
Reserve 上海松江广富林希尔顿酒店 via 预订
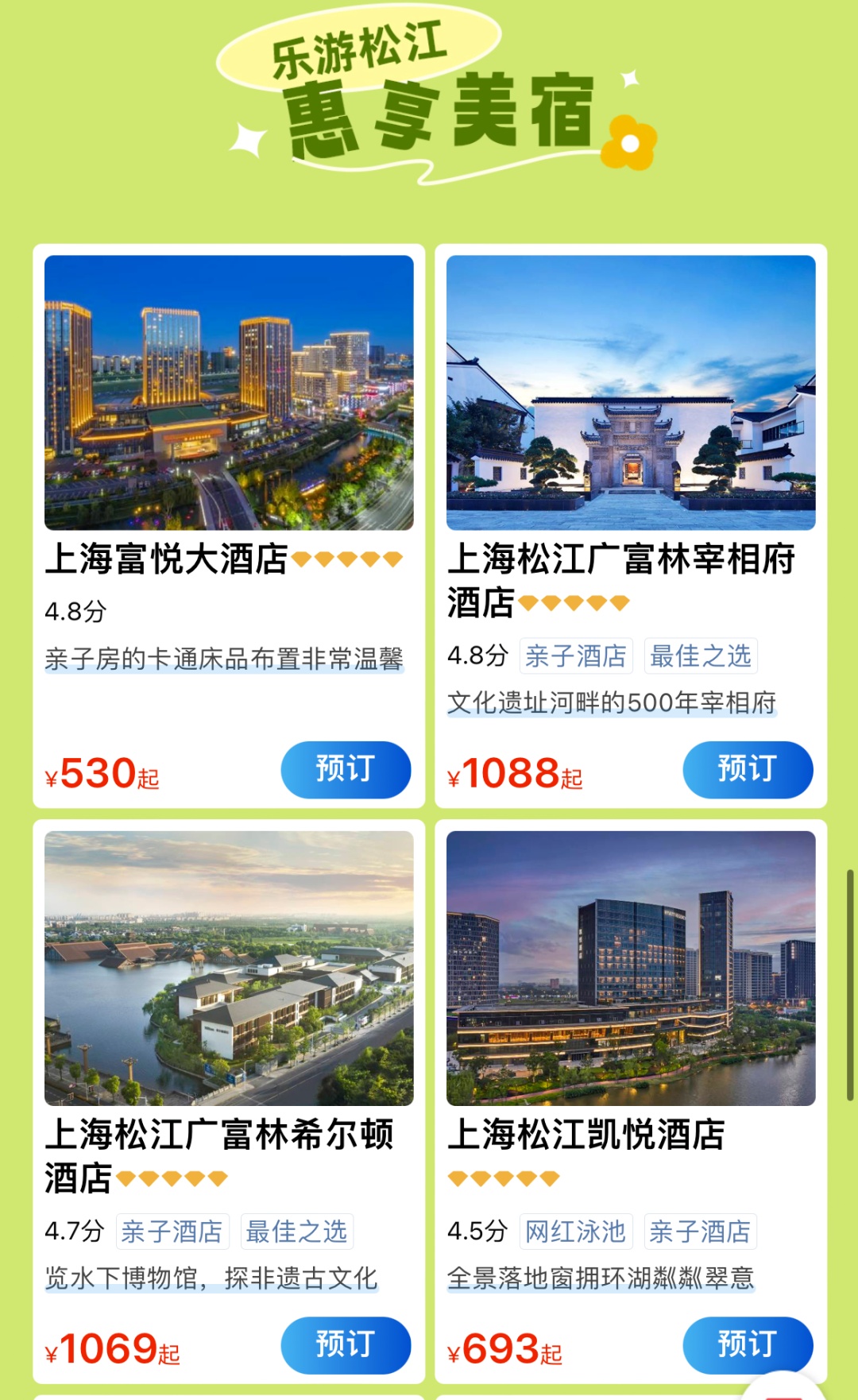point(346,1344)
